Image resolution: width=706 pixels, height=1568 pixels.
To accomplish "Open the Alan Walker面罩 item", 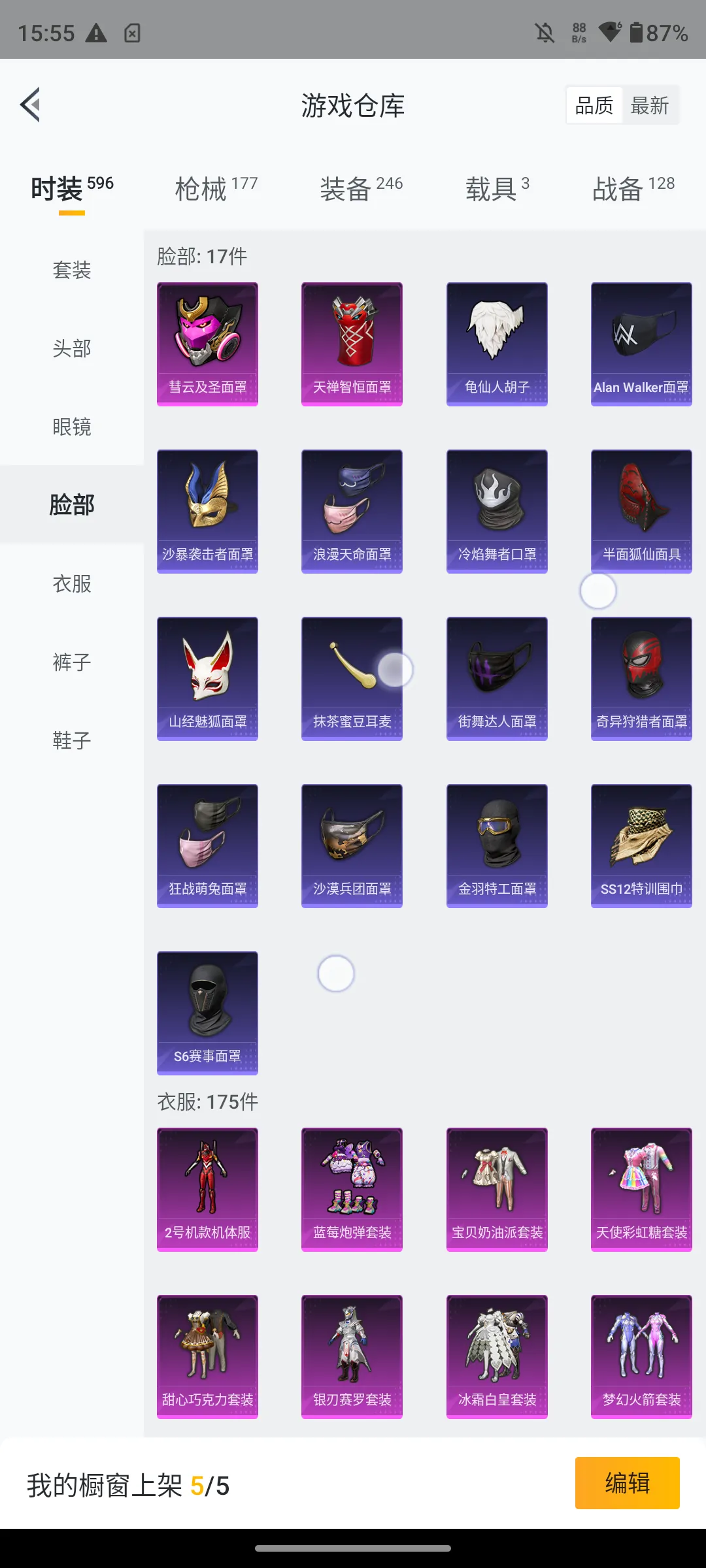I will coord(641,344).
